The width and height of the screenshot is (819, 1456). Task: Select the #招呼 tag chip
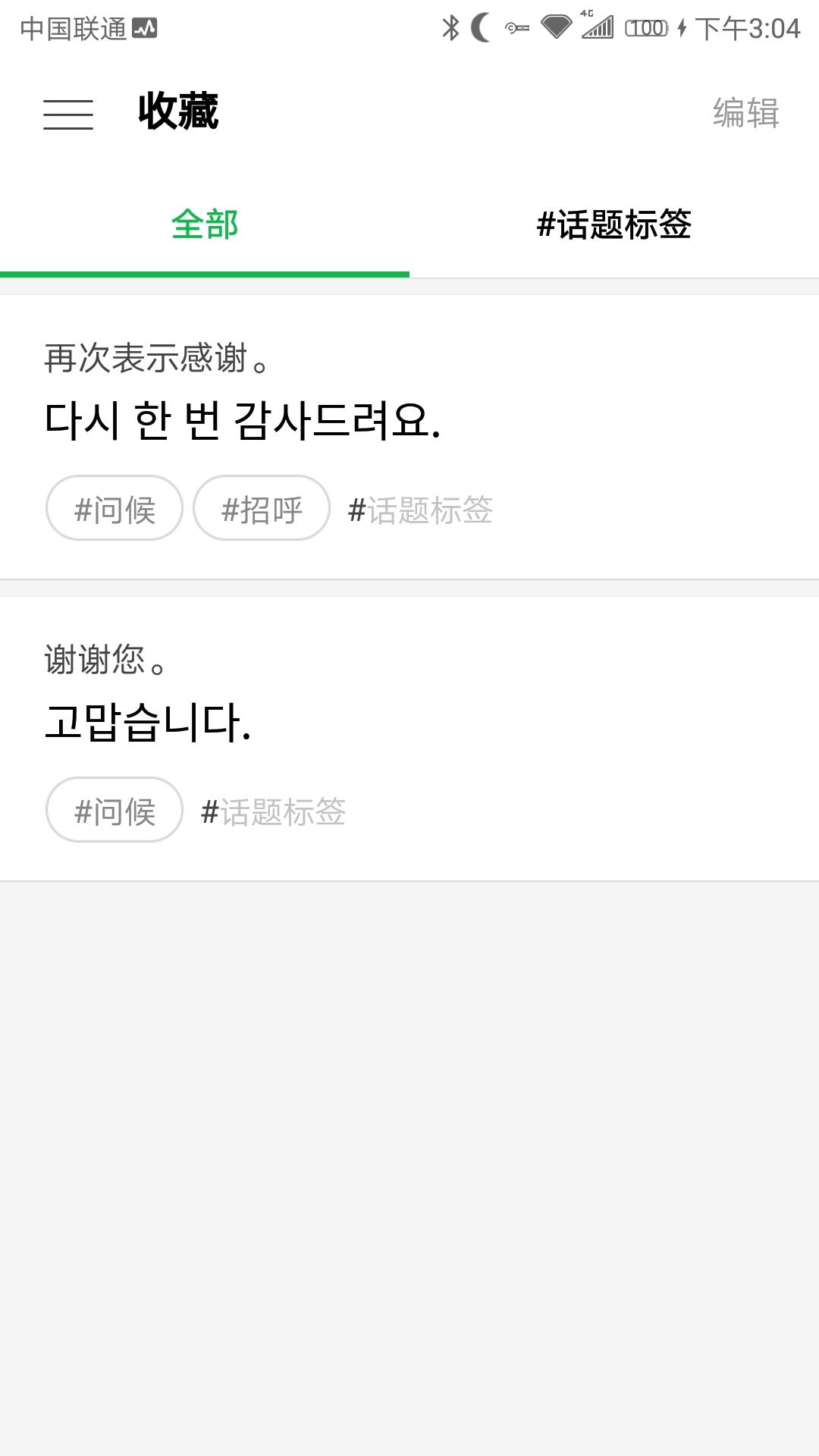pyautogui.click(x=262, y=509)
